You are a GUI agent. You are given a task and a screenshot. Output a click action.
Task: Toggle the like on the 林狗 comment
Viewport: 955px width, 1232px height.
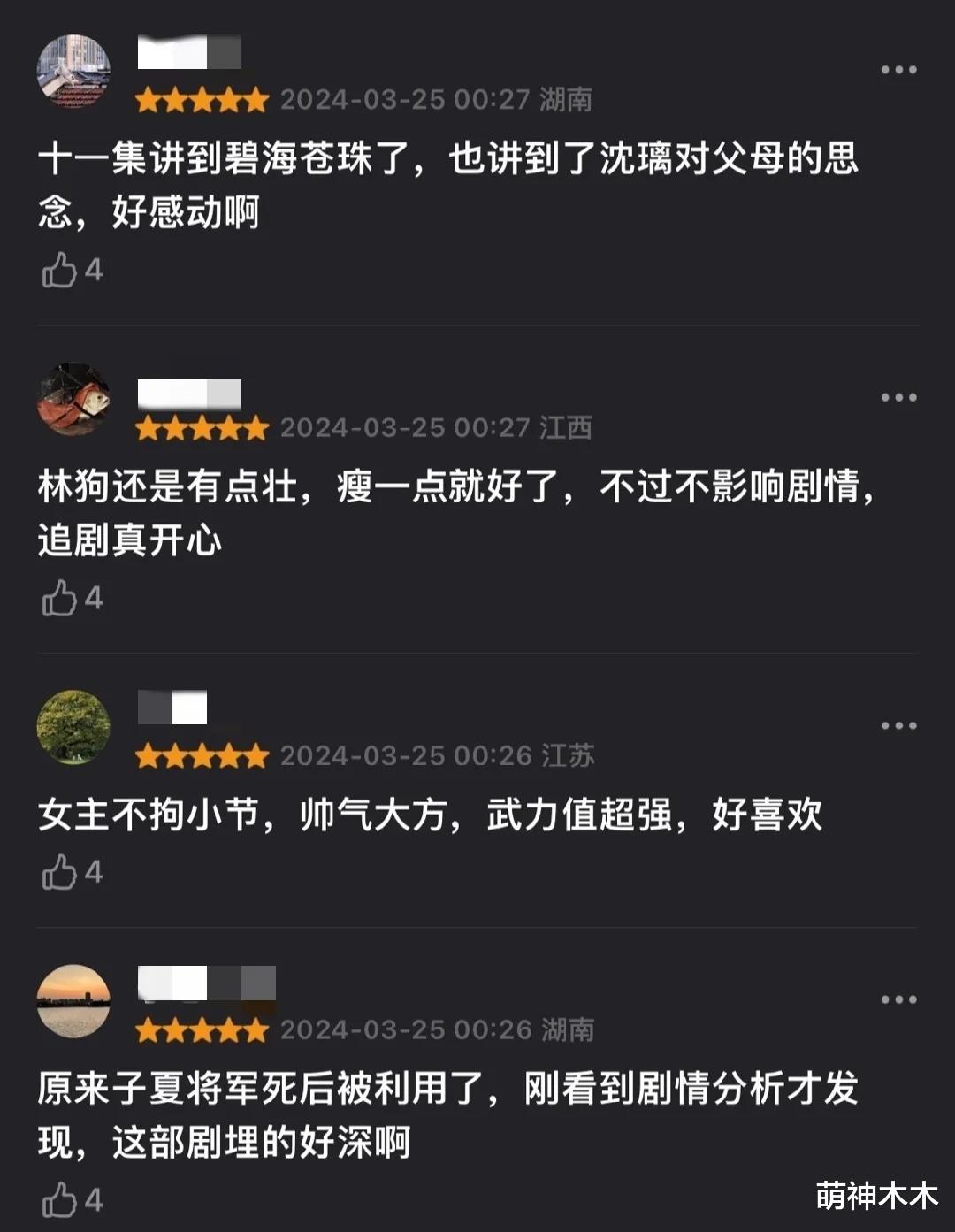[62, 600]
